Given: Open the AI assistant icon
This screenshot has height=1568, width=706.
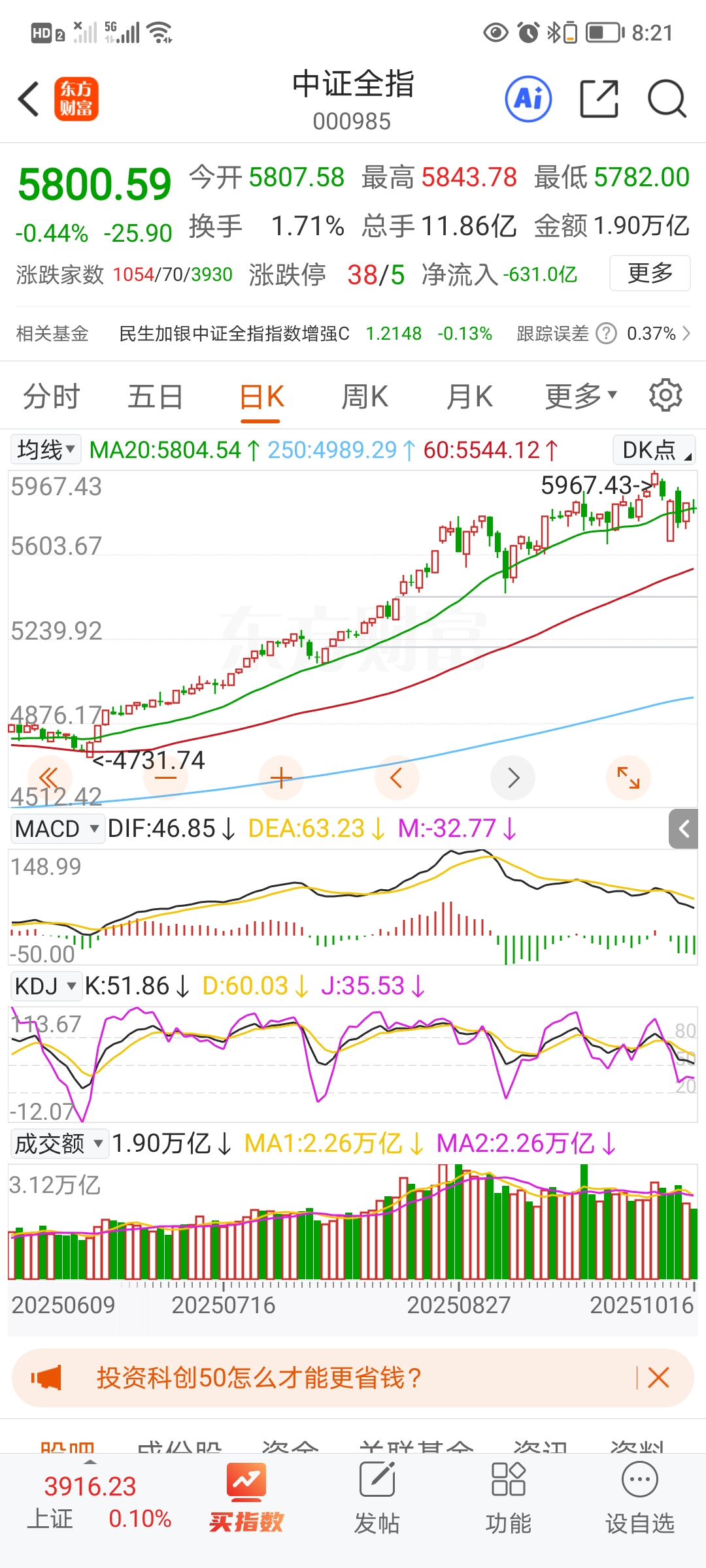Looking at the screenshot, I should (x=528, y=99).
